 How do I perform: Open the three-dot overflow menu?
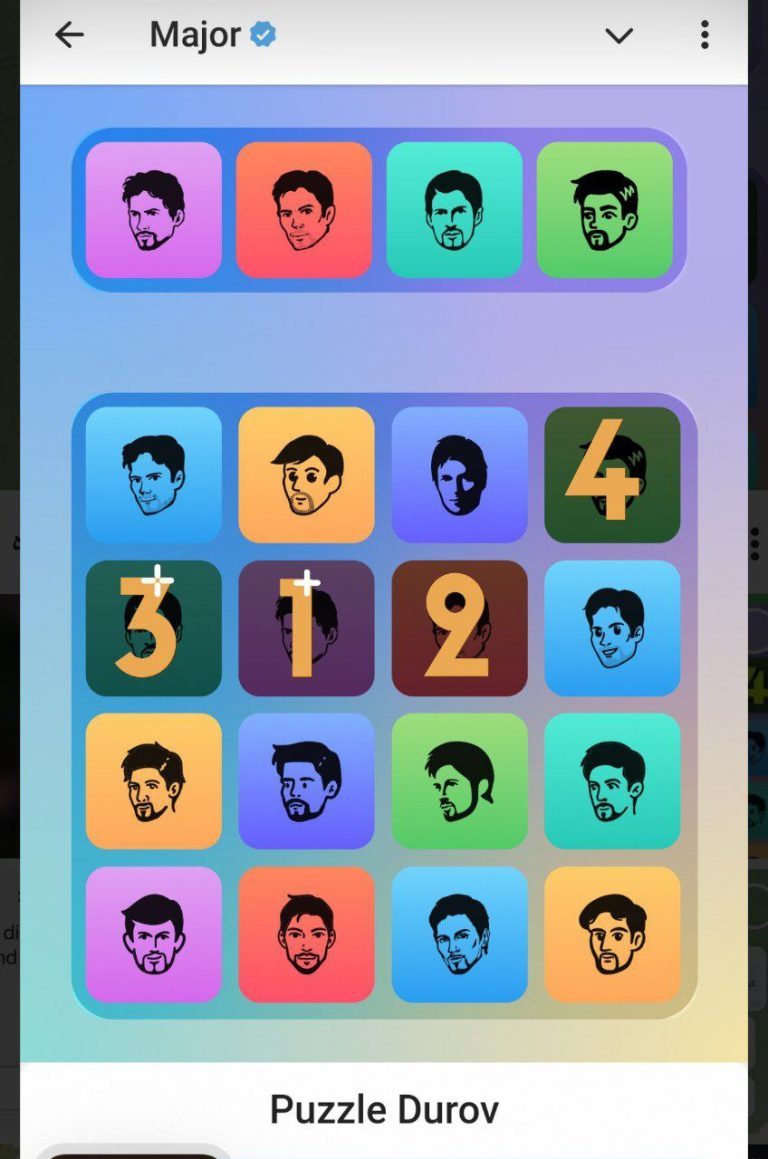pyautogui.click(x=705, y=35)
